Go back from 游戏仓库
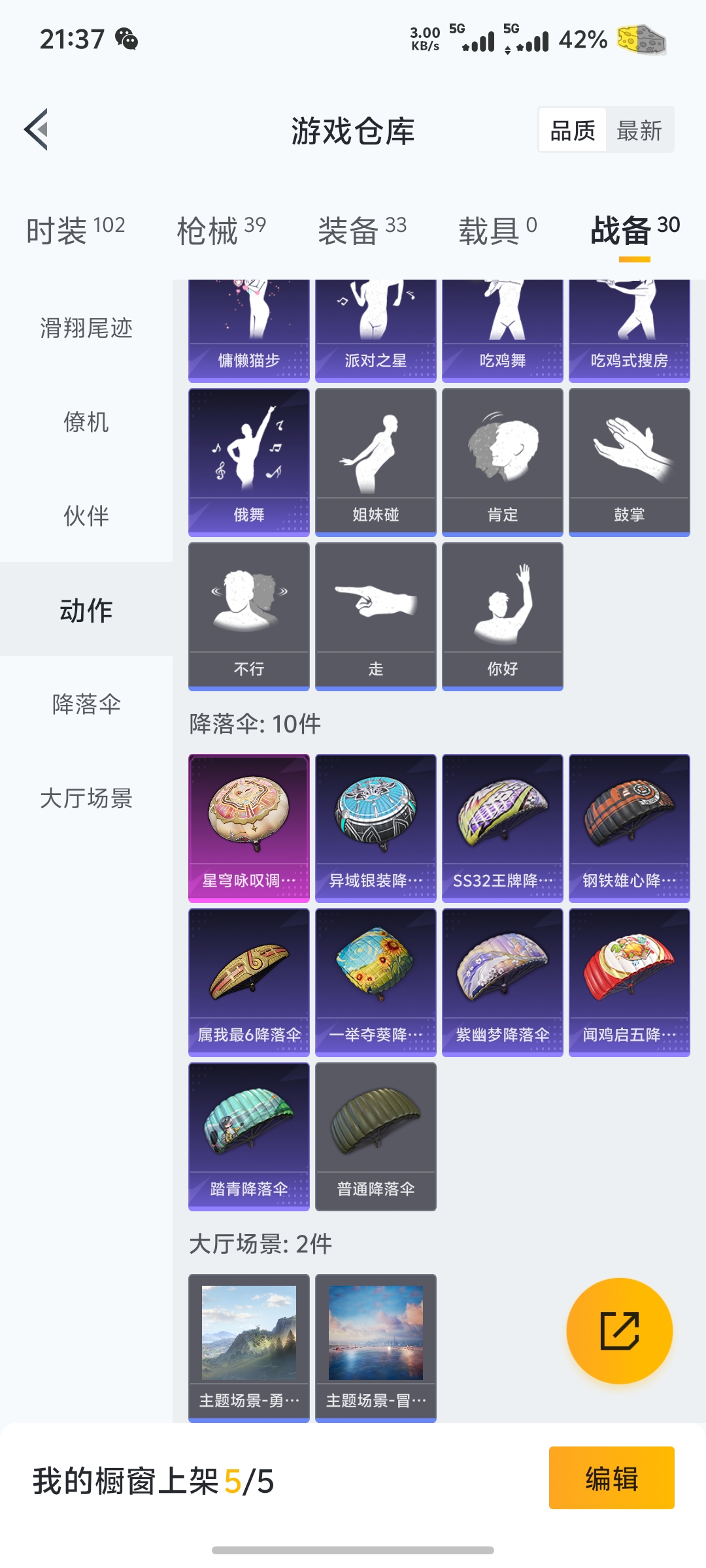706x1568 pixels. point(37,129)
